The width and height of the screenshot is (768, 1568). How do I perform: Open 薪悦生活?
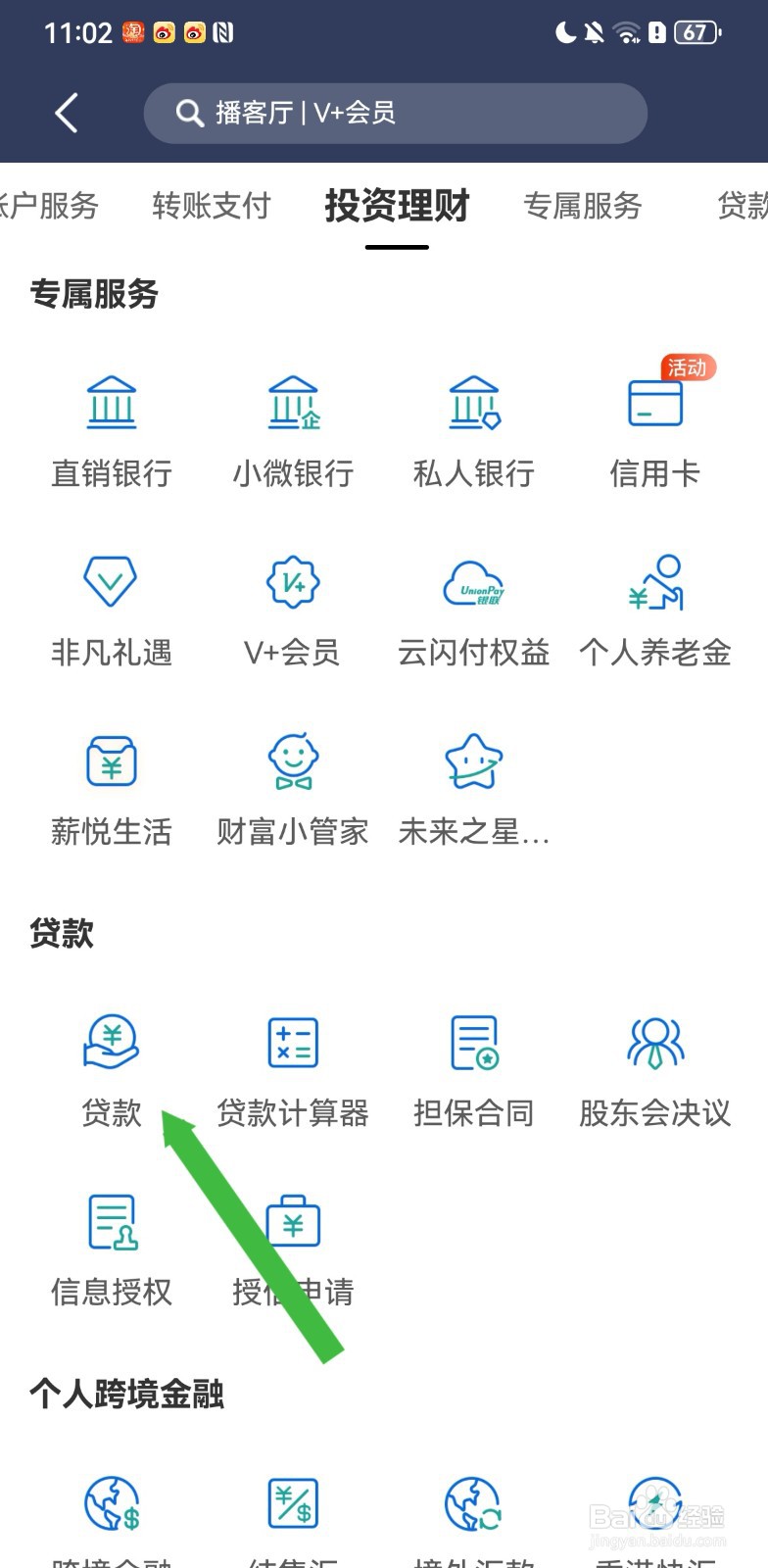tap(112, 788)
